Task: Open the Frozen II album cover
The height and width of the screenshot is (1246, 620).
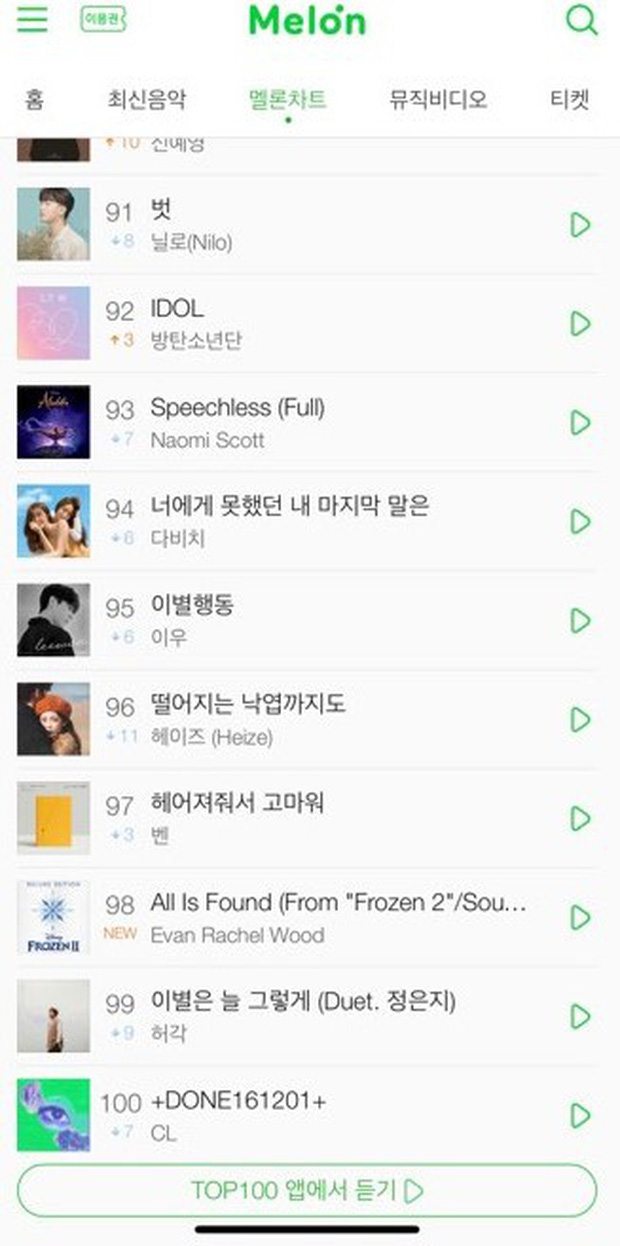Action: point(53,918)
